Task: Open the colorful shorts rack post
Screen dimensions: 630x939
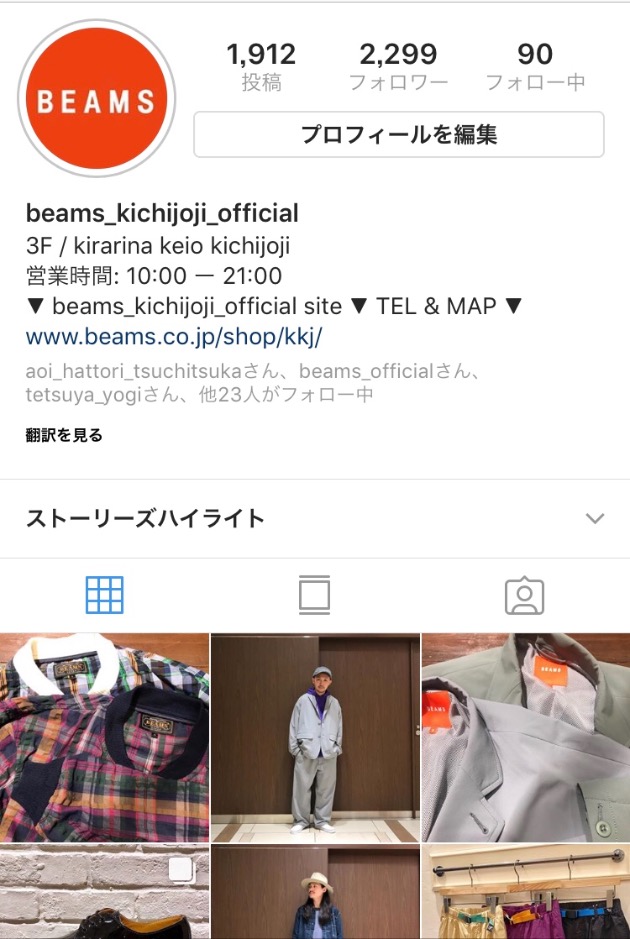Action: coord(526,893)
